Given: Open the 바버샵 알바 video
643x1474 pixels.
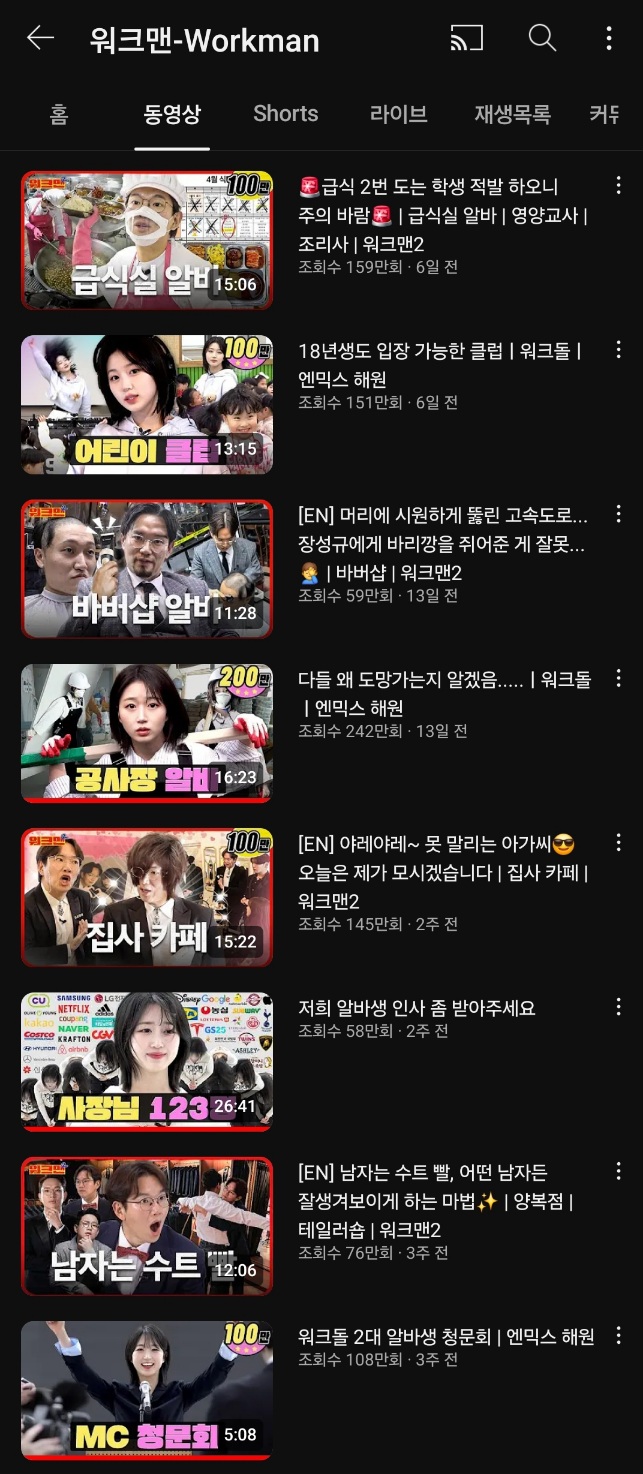Looking at the screenshot, I should coord(147,569).
